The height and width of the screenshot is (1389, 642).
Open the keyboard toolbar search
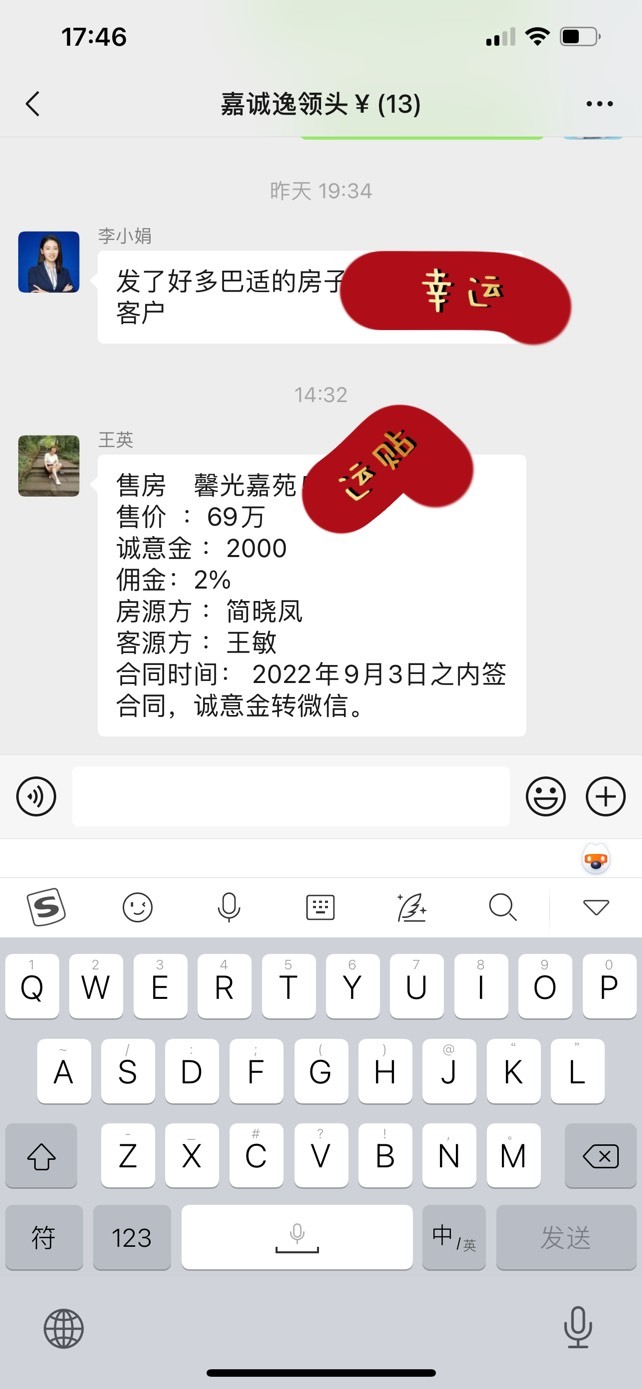point(503,908)
